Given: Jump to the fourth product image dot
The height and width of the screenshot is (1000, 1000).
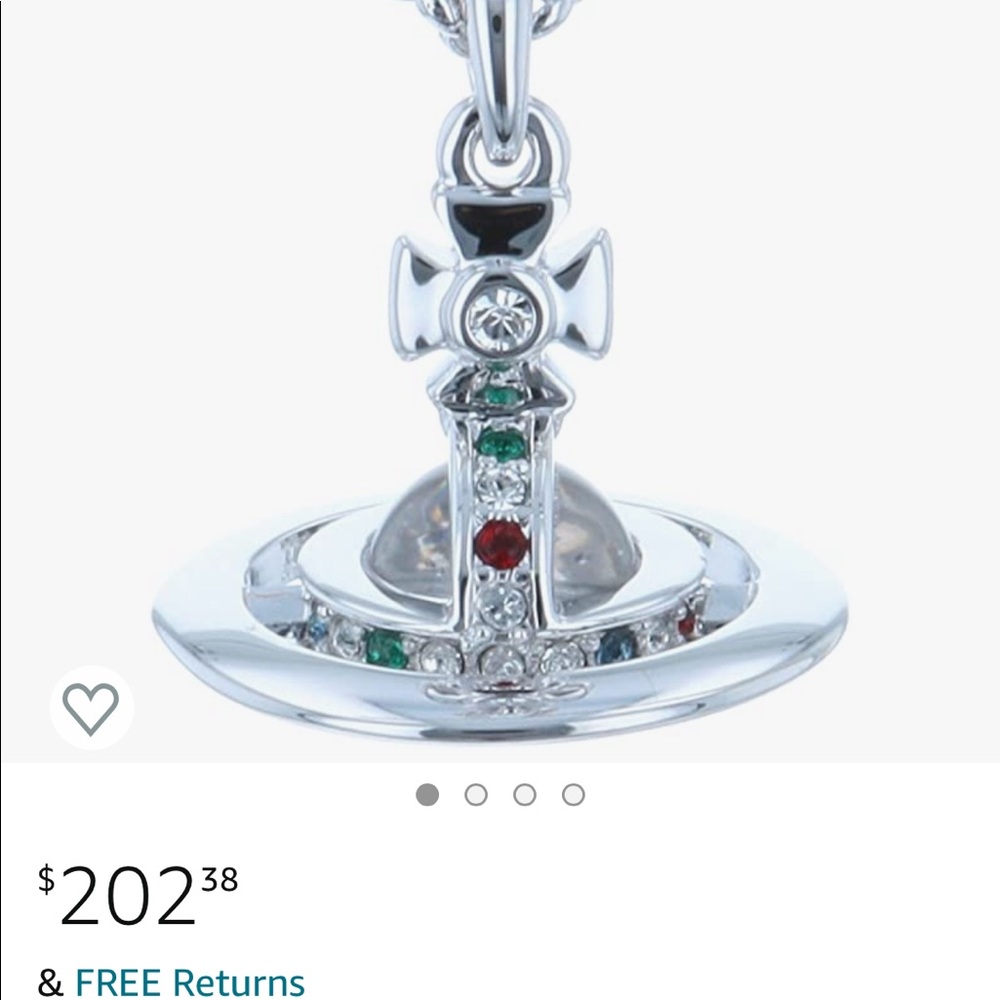Looking at the screenshot, I should pos(573,795).
